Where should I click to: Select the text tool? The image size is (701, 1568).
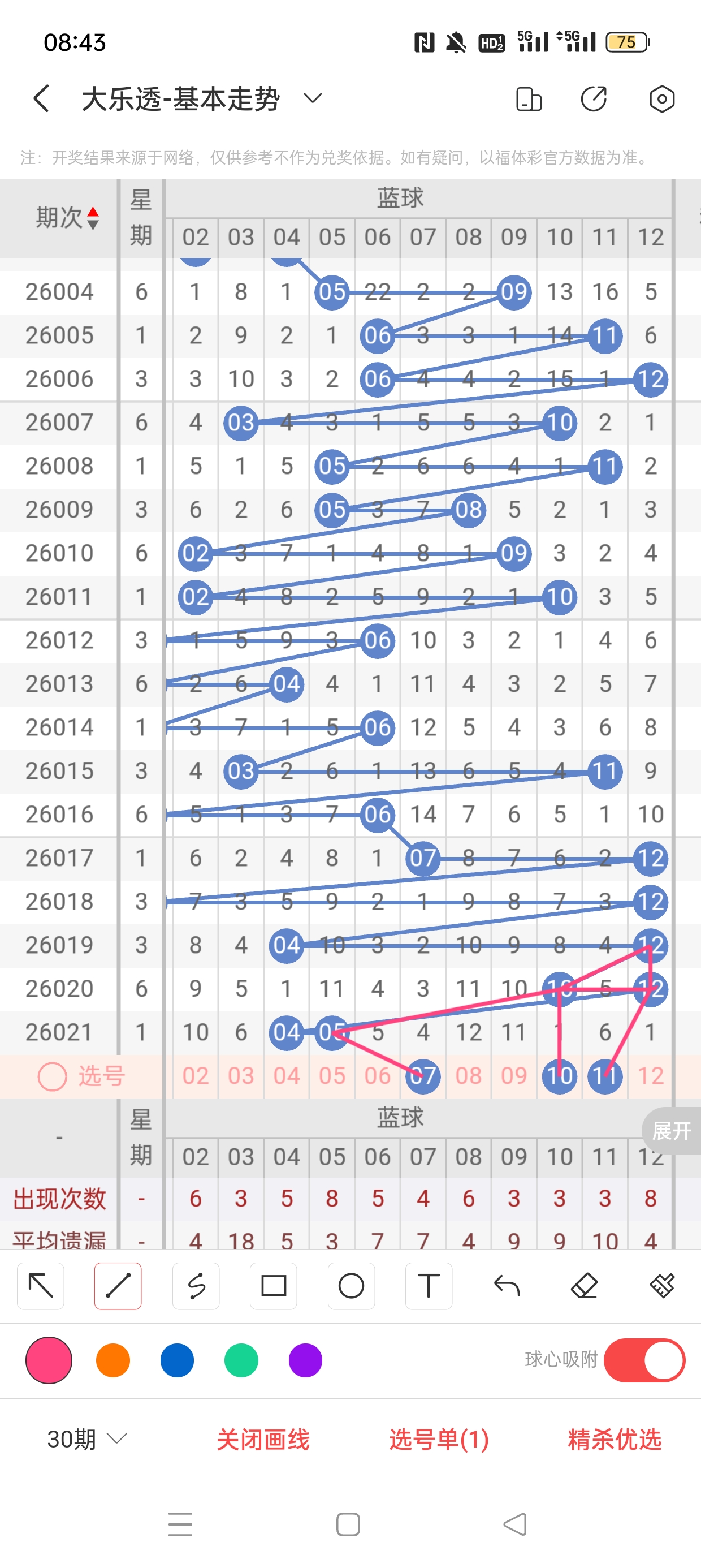coord(429,1286)
